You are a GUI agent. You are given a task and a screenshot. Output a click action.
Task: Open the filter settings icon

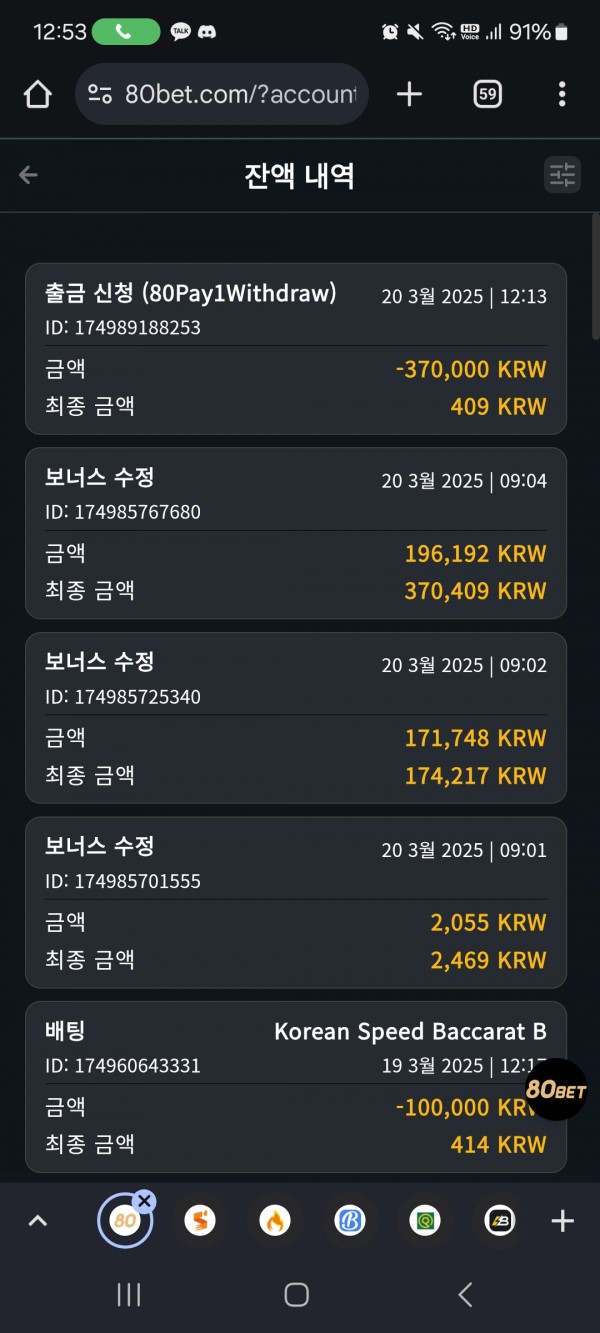point(563,175)
